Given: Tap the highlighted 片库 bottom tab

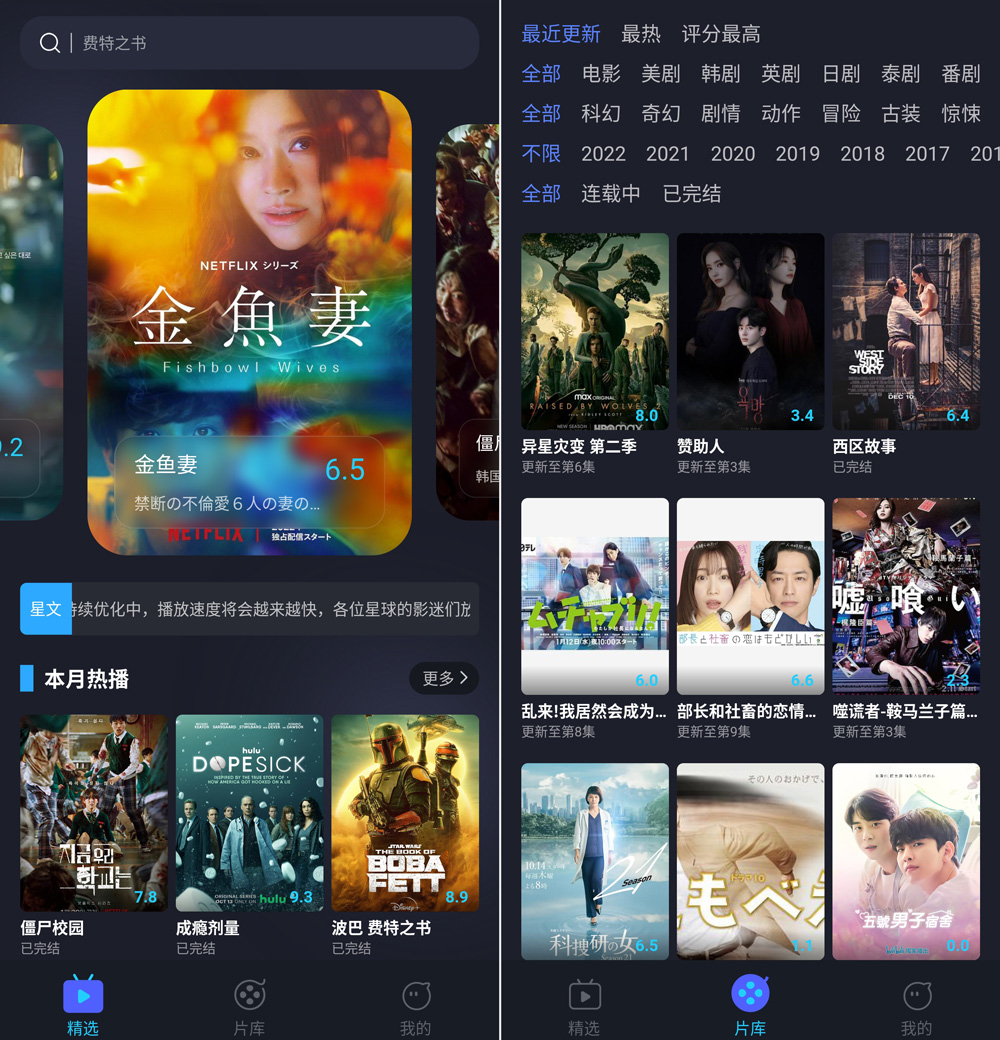Looking at the screenshot, I should coord(750,1005).
